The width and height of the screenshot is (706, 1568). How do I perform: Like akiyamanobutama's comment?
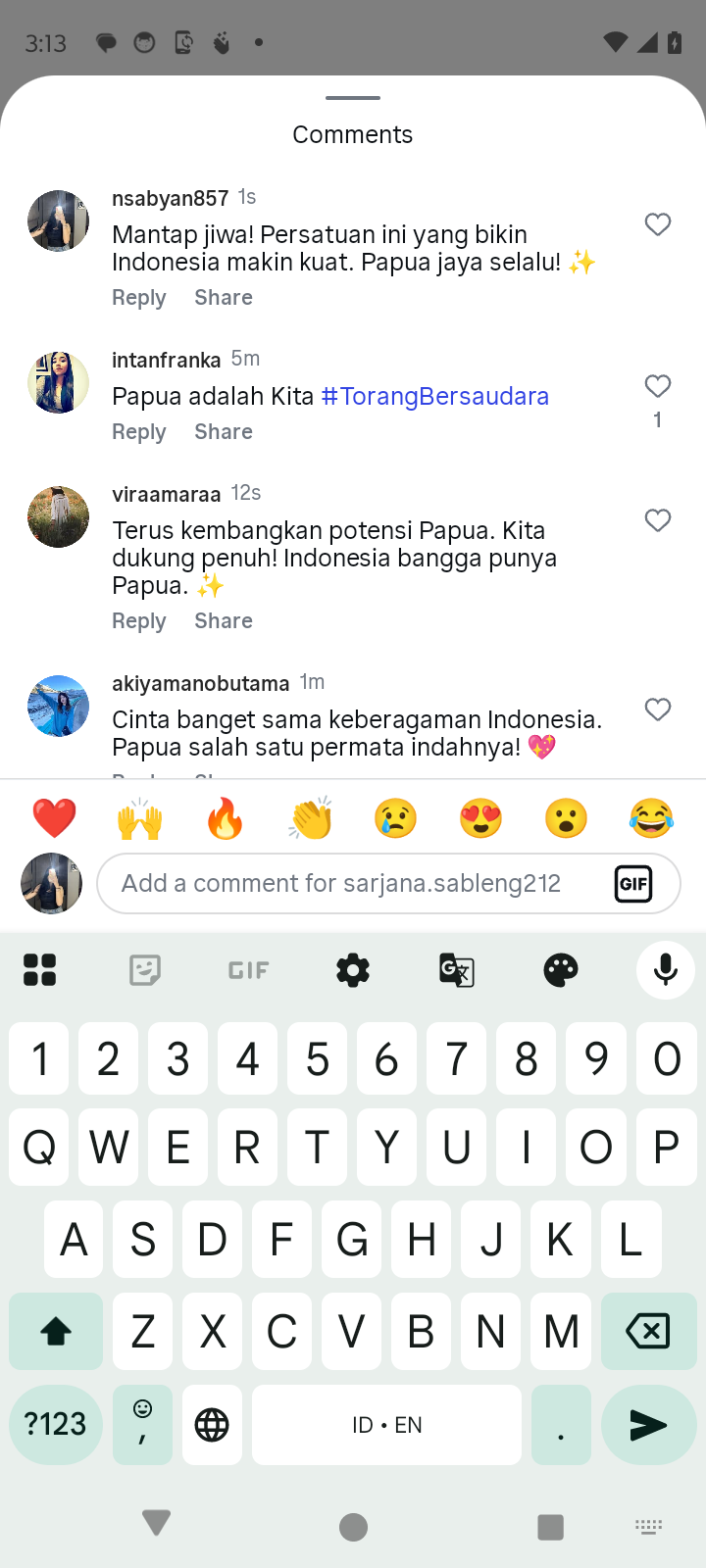[x=658, y=710]
